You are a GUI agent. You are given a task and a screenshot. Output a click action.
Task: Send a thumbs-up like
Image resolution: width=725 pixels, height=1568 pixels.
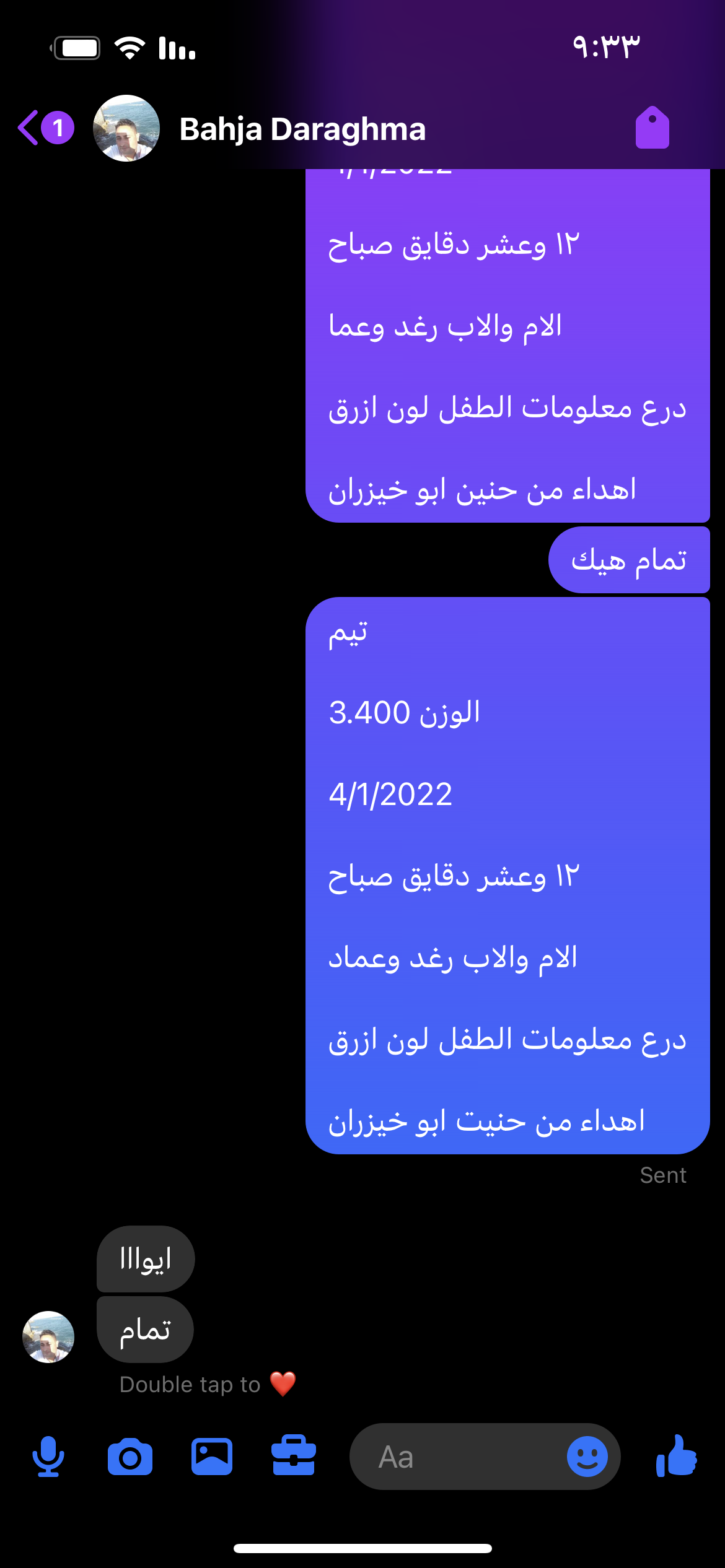click(x=677, y=1457)
